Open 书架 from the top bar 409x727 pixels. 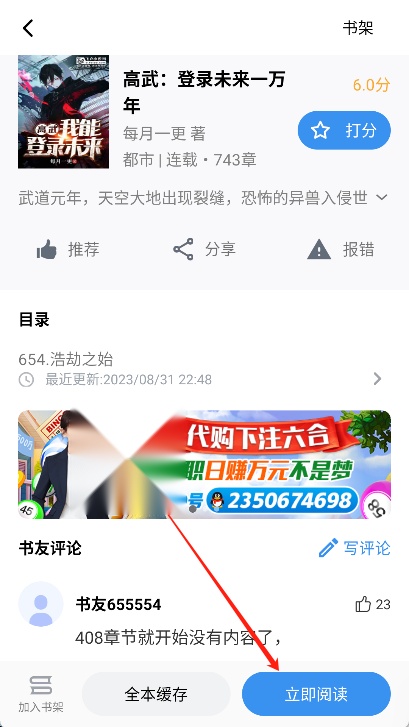coord(358,28)
